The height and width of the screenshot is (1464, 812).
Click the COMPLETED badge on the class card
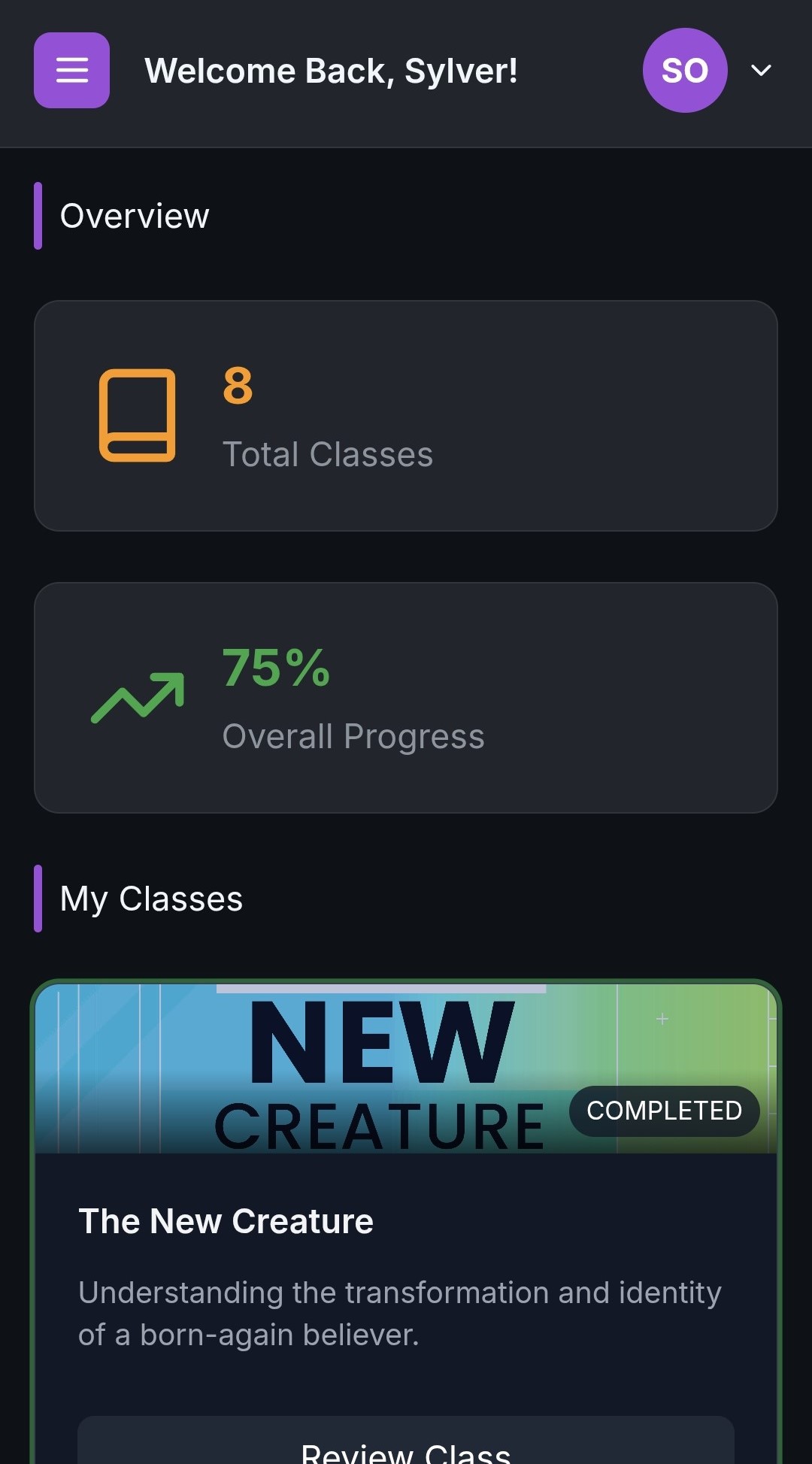(x=665, y=1111)
